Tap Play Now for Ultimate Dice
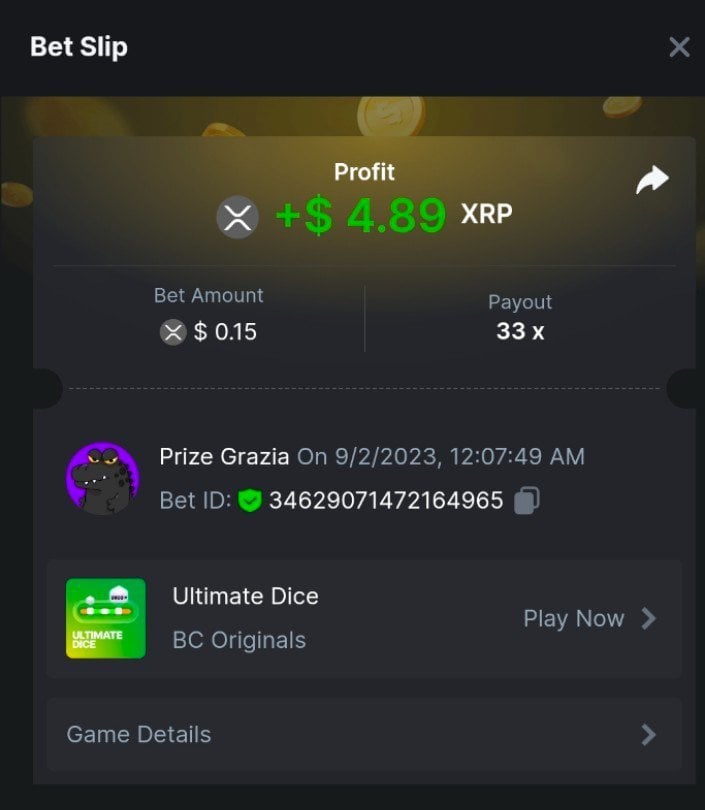Viewport: 705px width, 810px height. pyautogui.click(x=589, y=619)
